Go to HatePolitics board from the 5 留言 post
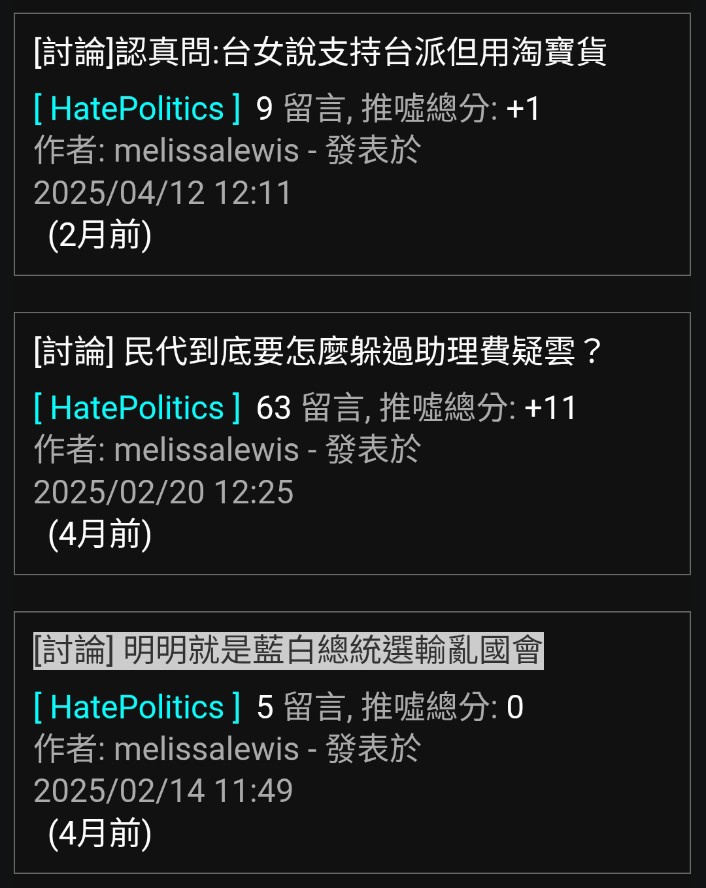 [x=137, y=708]
